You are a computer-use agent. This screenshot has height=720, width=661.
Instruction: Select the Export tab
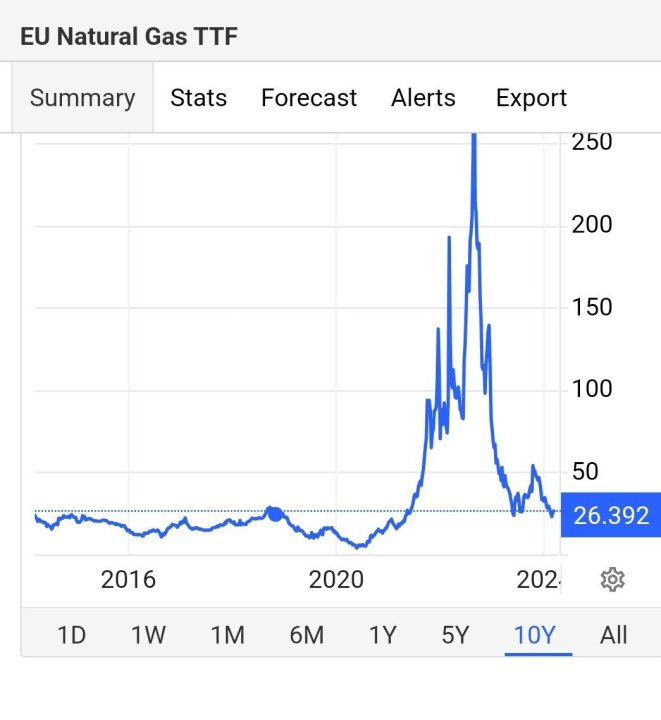tap(531, 98)
